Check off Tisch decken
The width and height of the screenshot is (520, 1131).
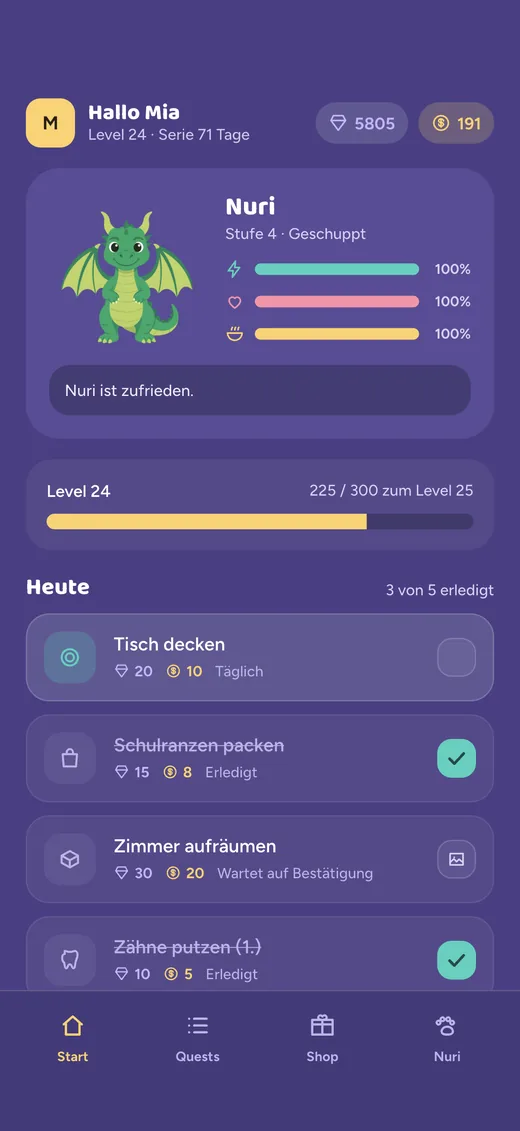457,657
